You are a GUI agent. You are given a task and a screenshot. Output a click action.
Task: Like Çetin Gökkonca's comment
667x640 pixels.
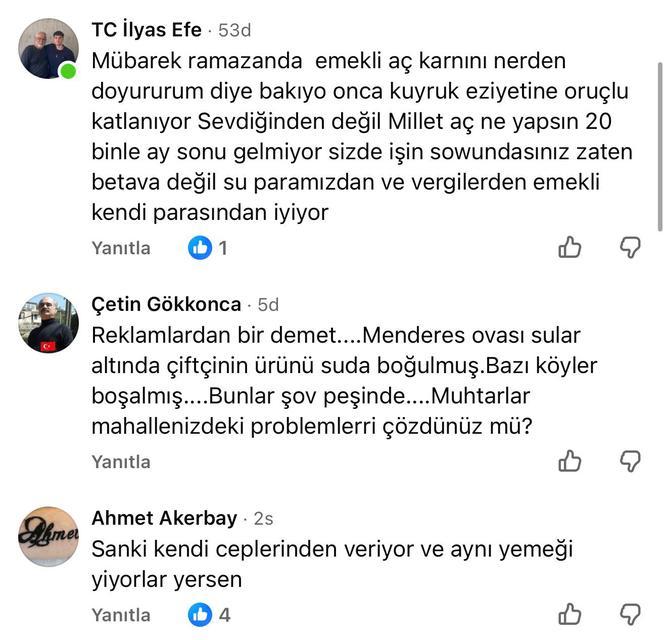tap(570, 461)
